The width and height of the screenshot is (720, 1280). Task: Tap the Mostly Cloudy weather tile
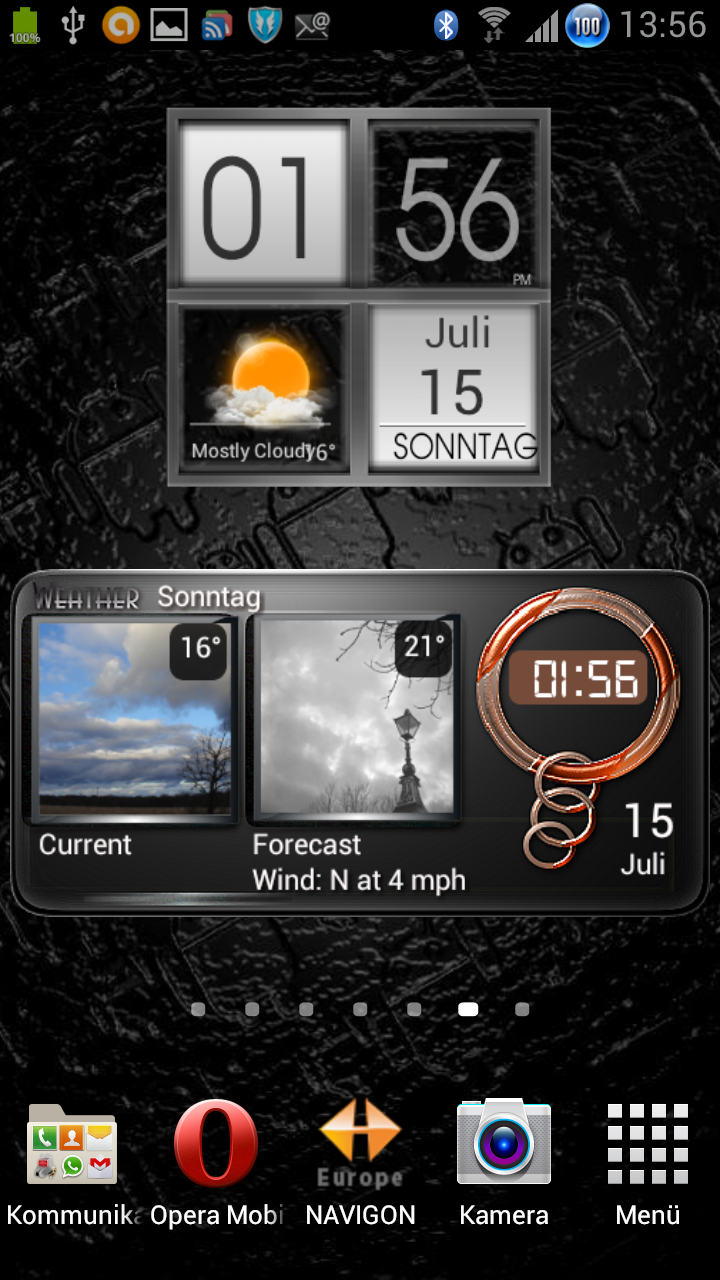pos(263,388)
